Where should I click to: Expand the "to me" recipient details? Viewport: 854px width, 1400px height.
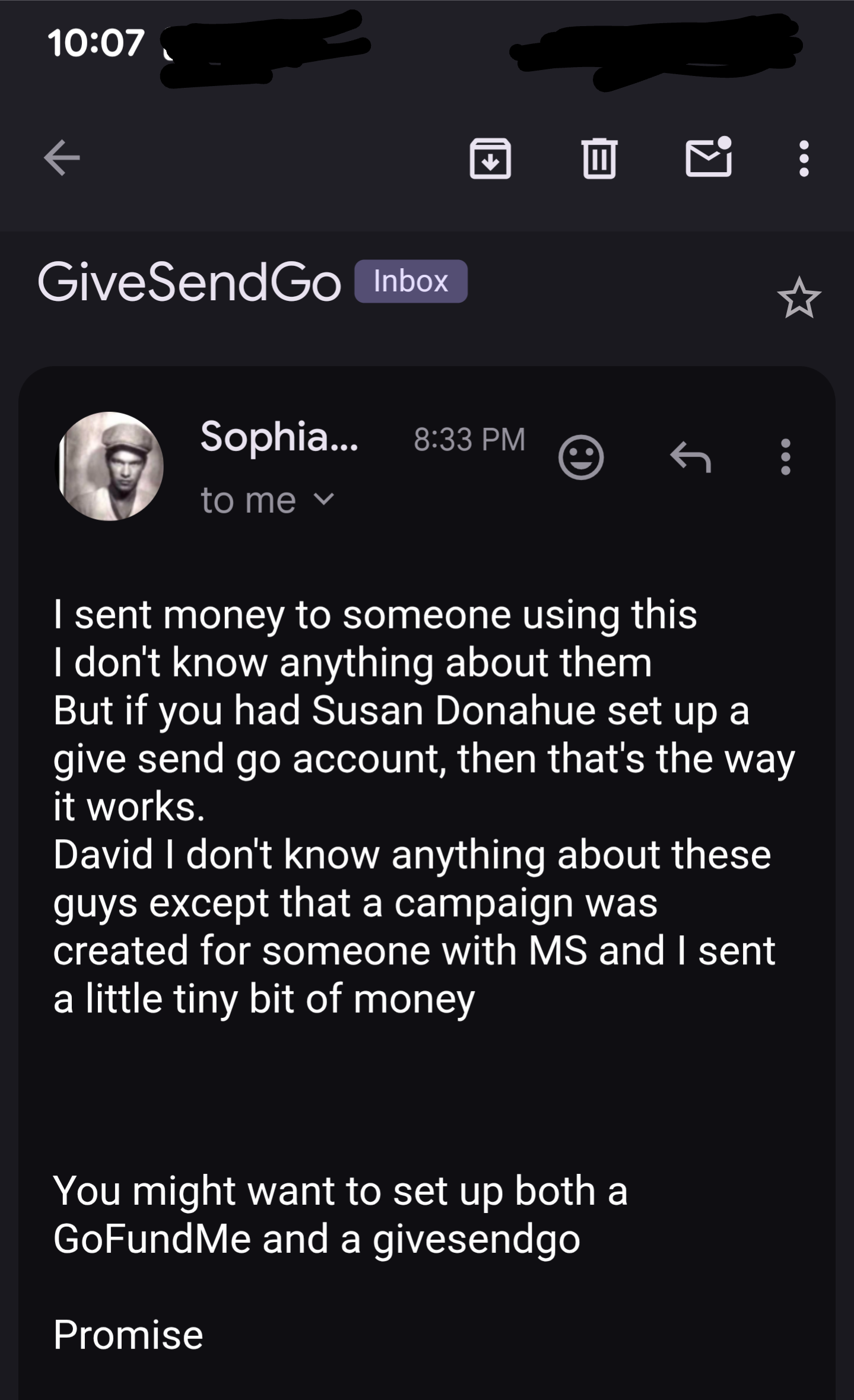click(x=267, y=500)
